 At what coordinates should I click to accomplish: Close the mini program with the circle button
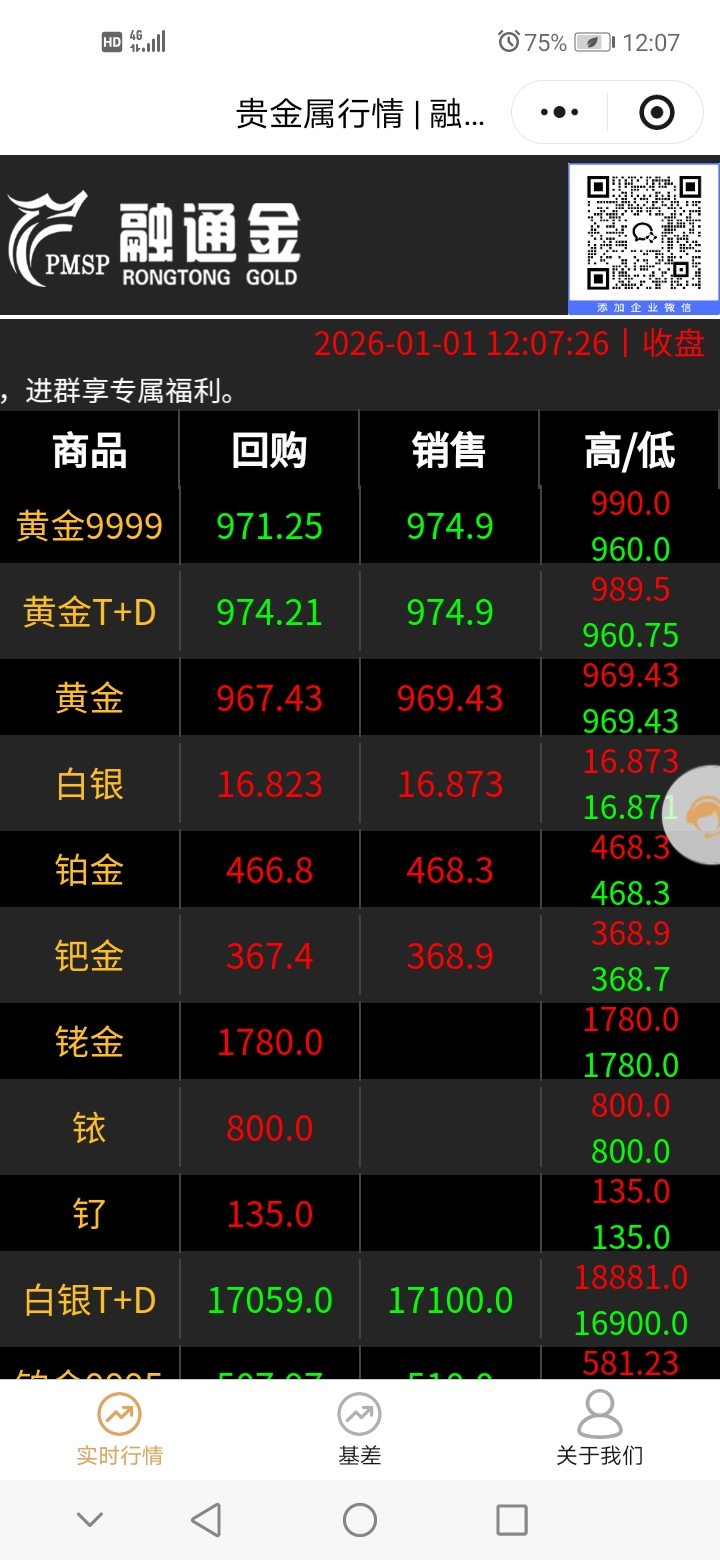[656, 112]
